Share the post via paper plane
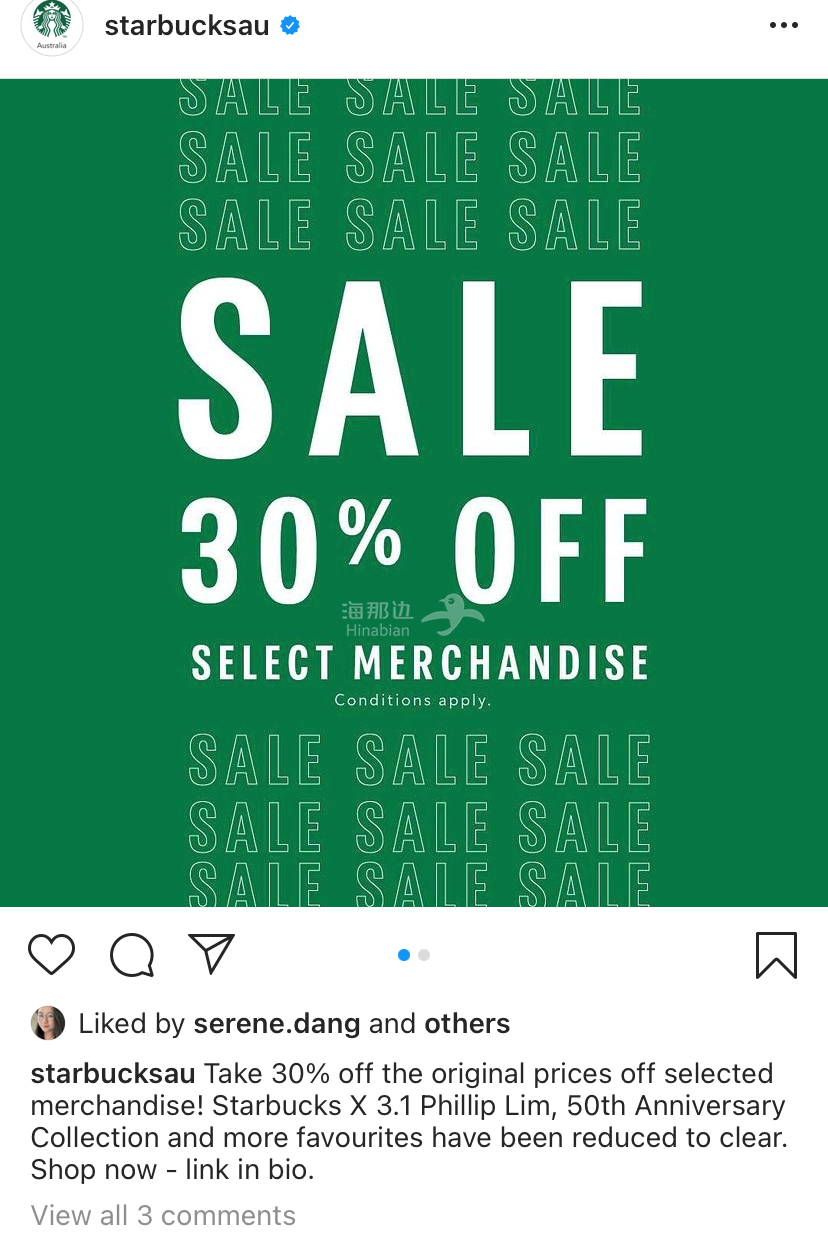 [211, 954]
